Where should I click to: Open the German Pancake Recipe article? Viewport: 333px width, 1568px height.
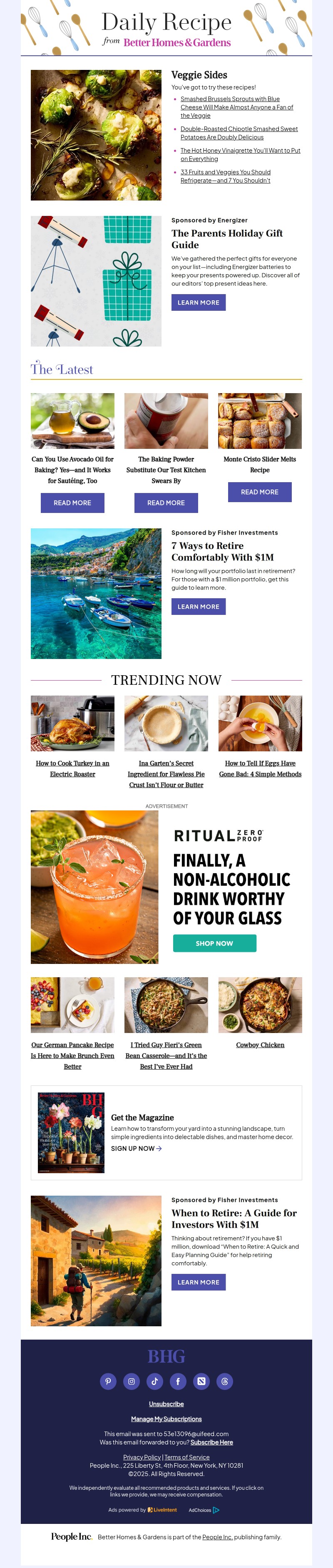point(72,1045)
